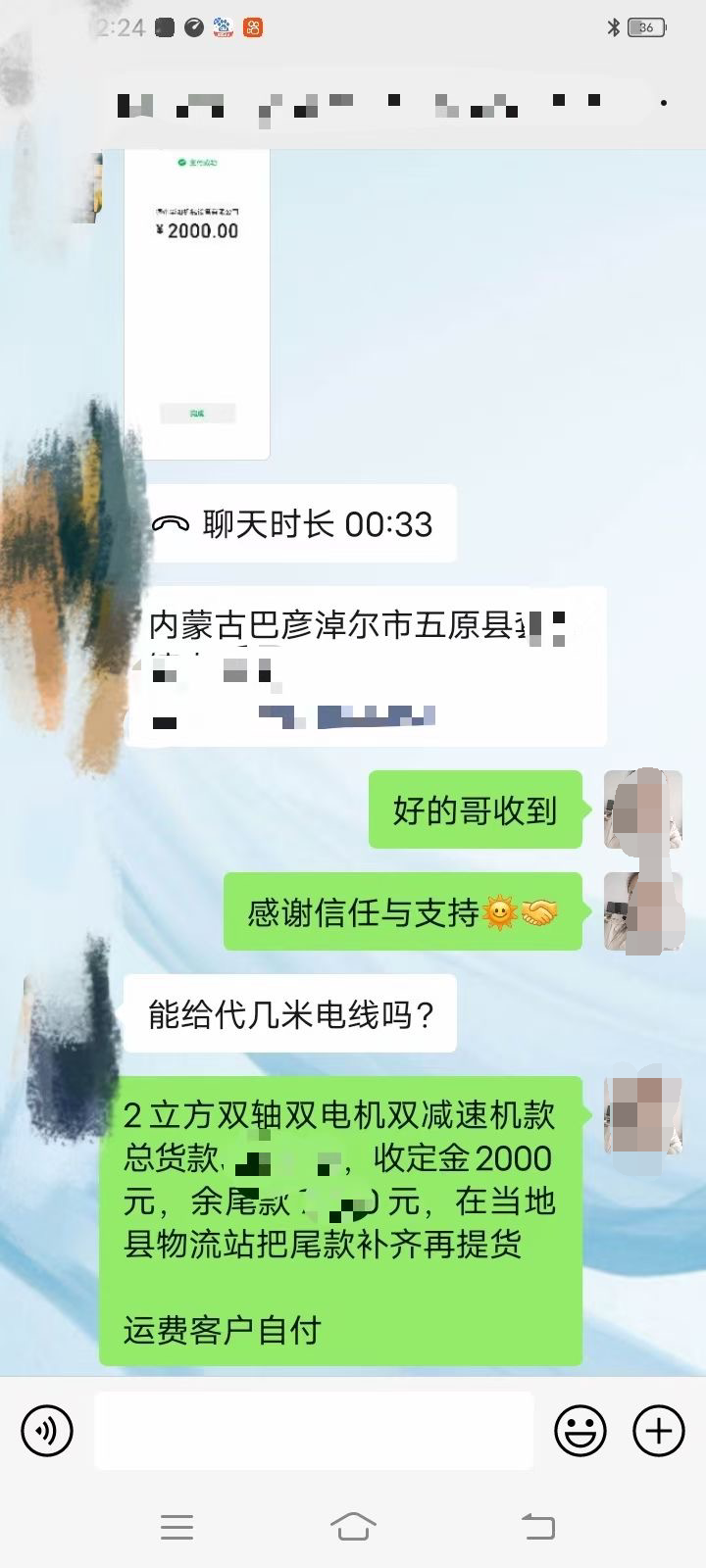Open the plus attachments menu
The width and height of the screenshot is (706, 1568).
(x=658, y=1431)
